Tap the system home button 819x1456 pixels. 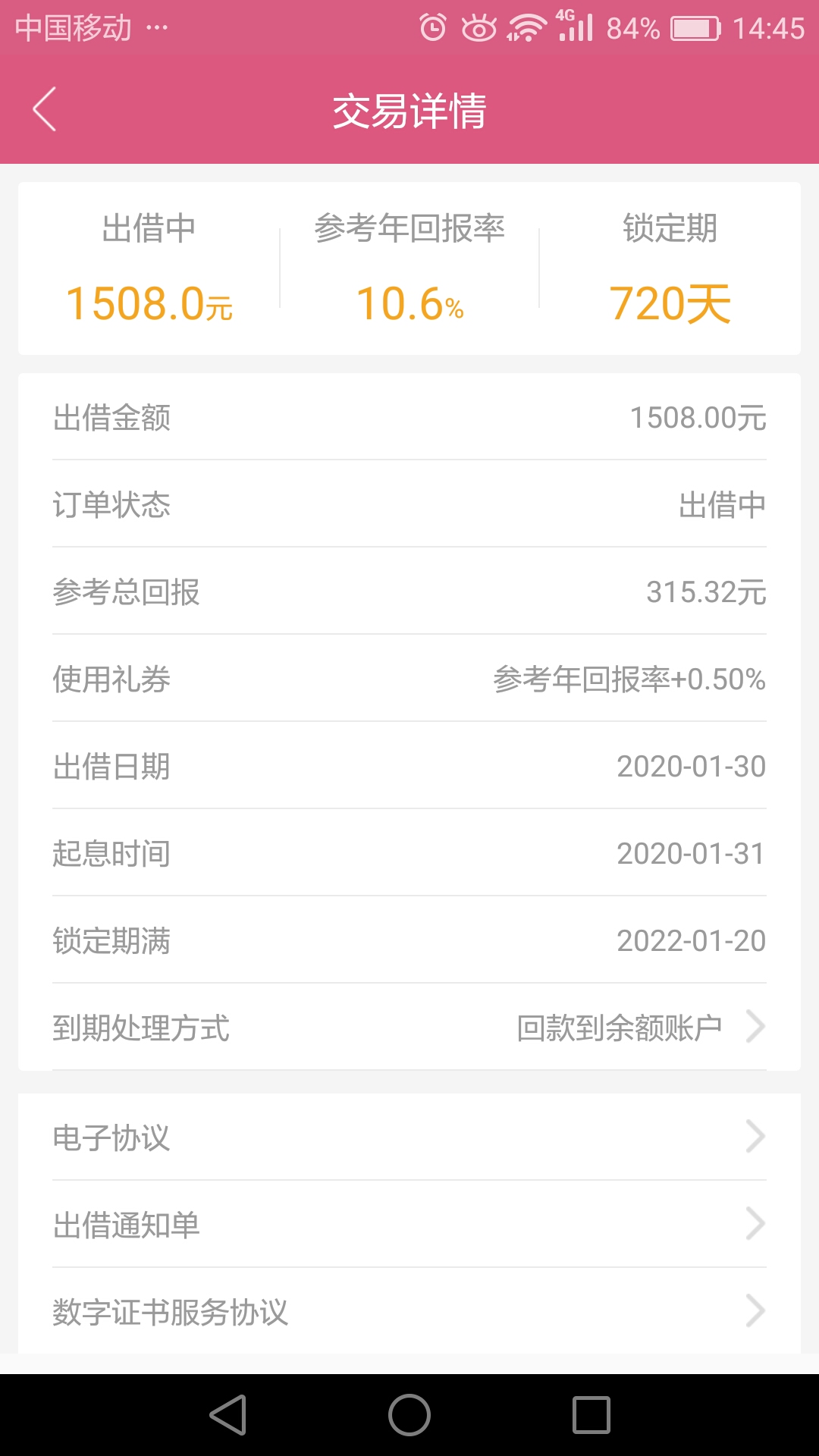[x=409, y=1415]
